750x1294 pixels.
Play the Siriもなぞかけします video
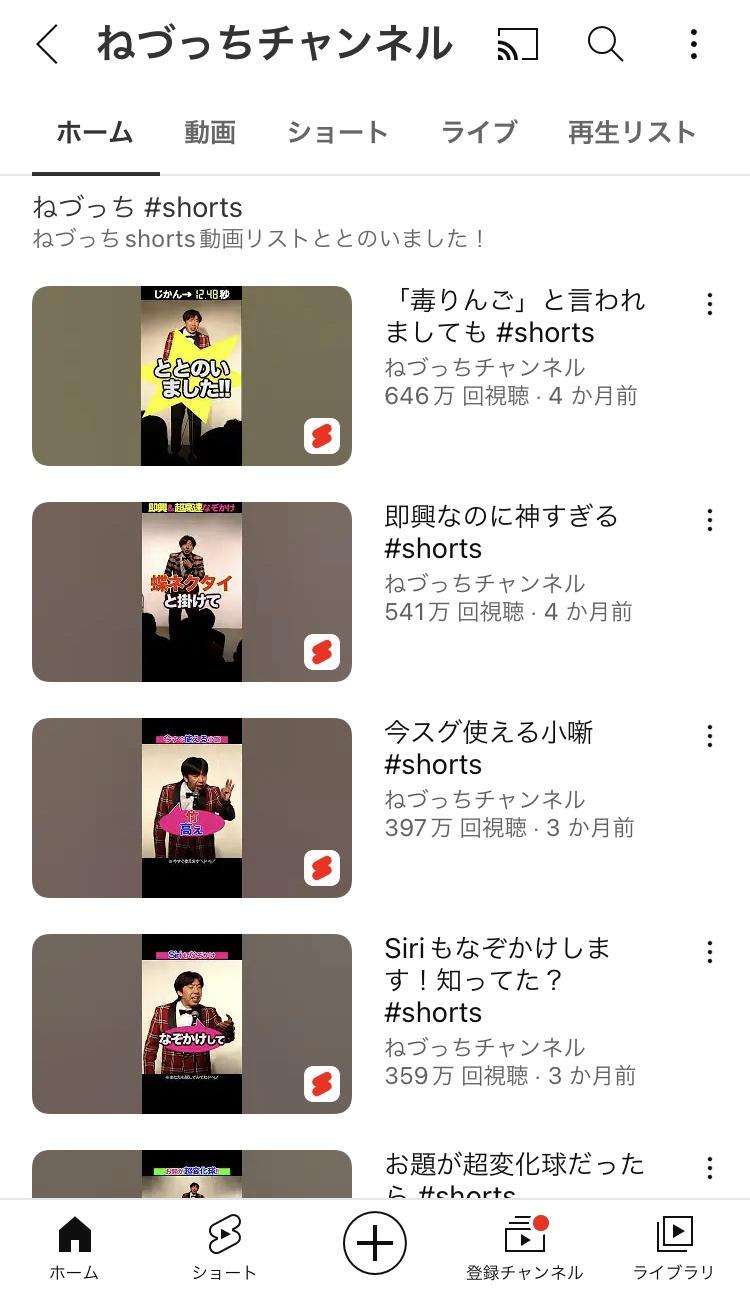(x=192, y=1024)
